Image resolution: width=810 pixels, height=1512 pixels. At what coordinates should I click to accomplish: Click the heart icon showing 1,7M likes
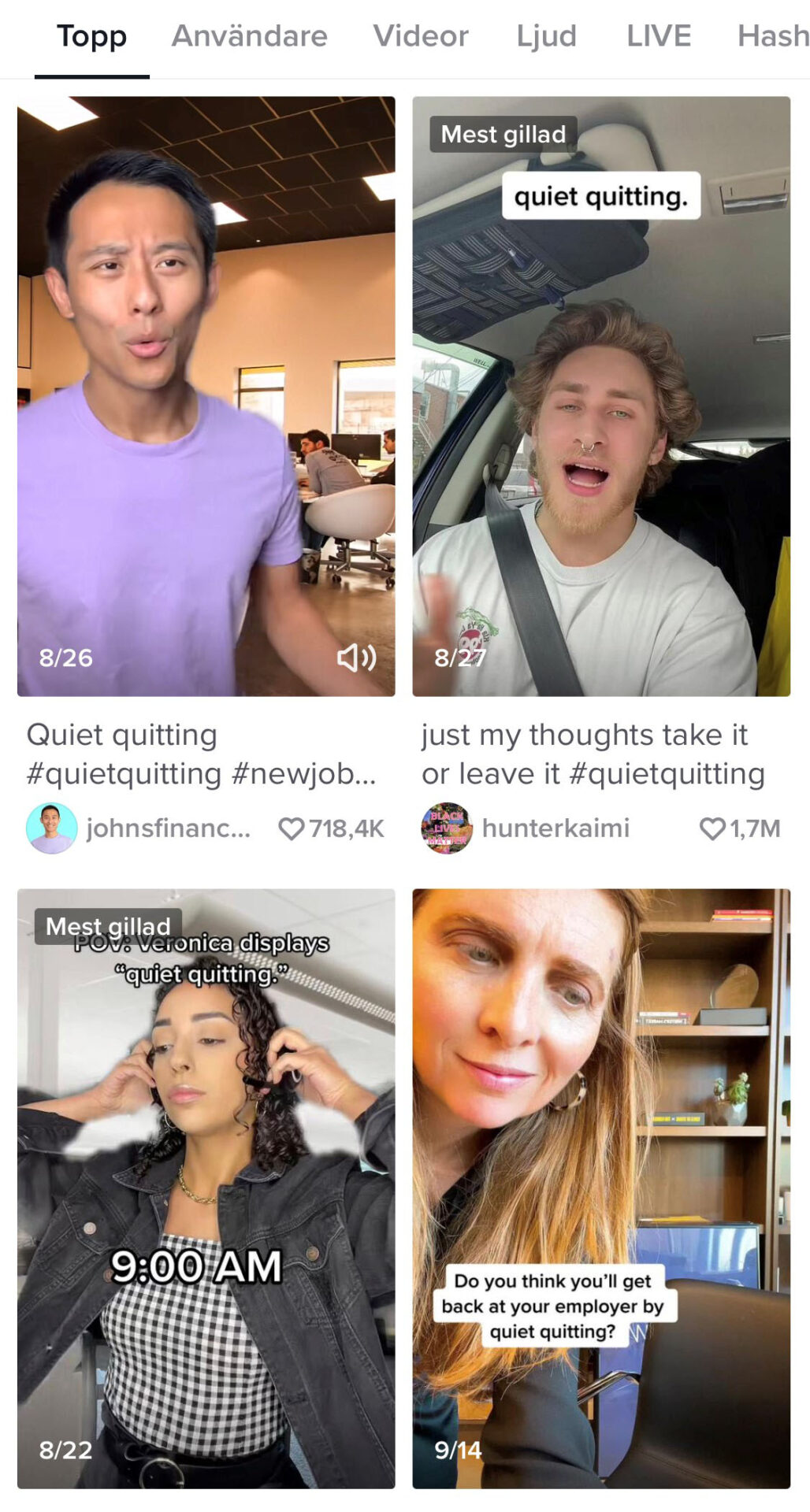point(711,828)
